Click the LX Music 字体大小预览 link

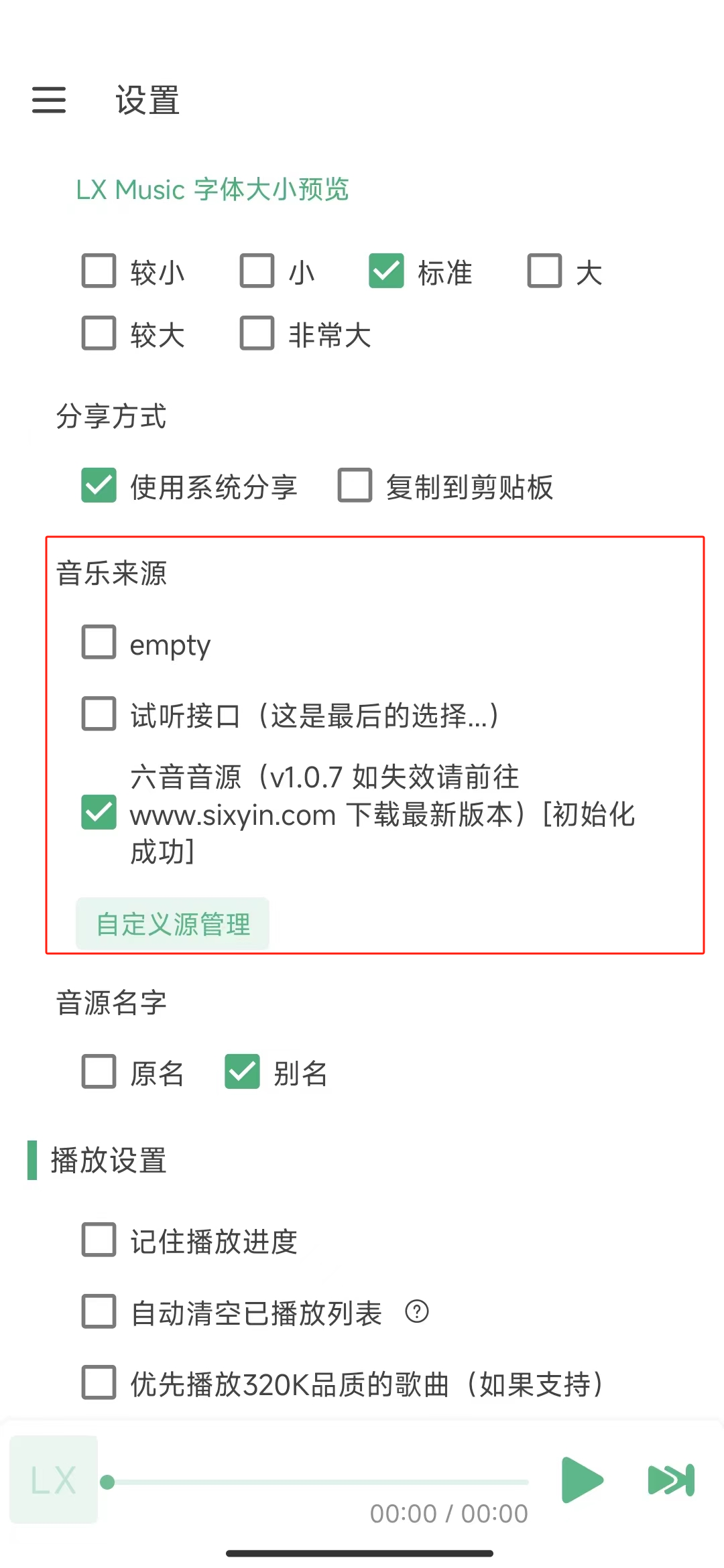tap(213, 190)
